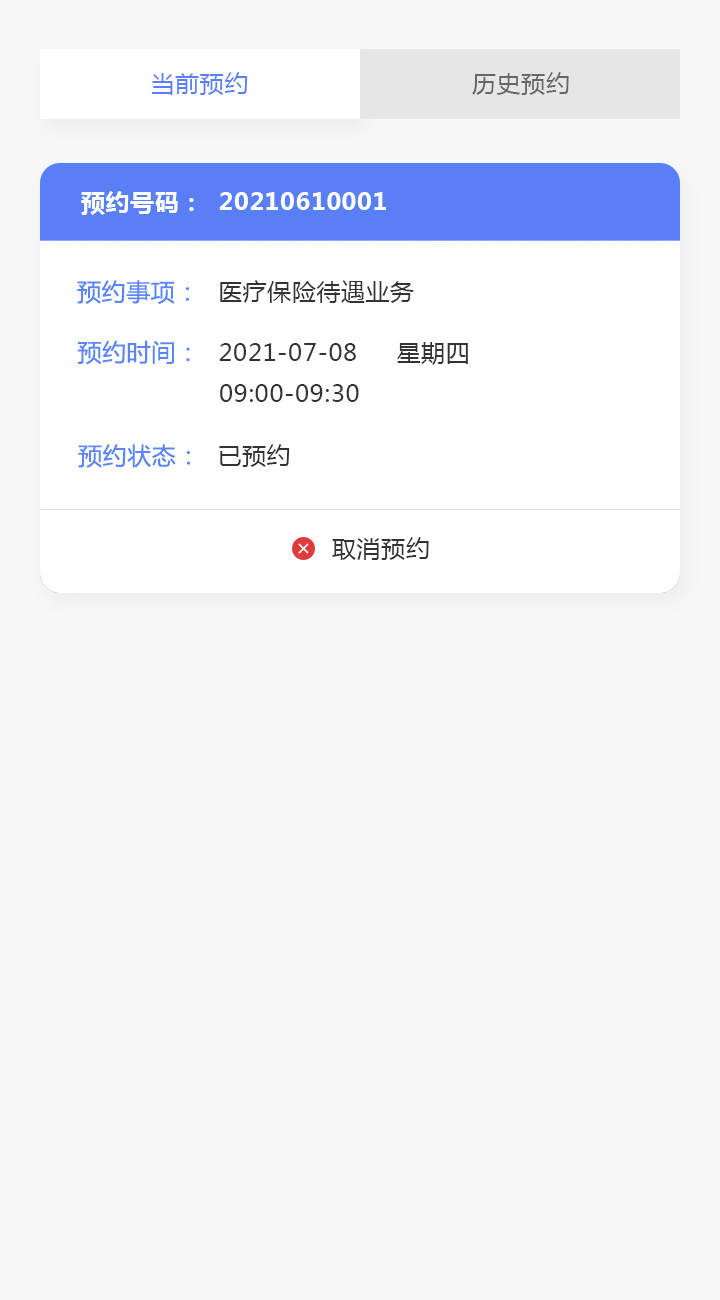Switch to the 当前预约 tab
Viewport: 720px width, 1300px height.
click(200, 84)
